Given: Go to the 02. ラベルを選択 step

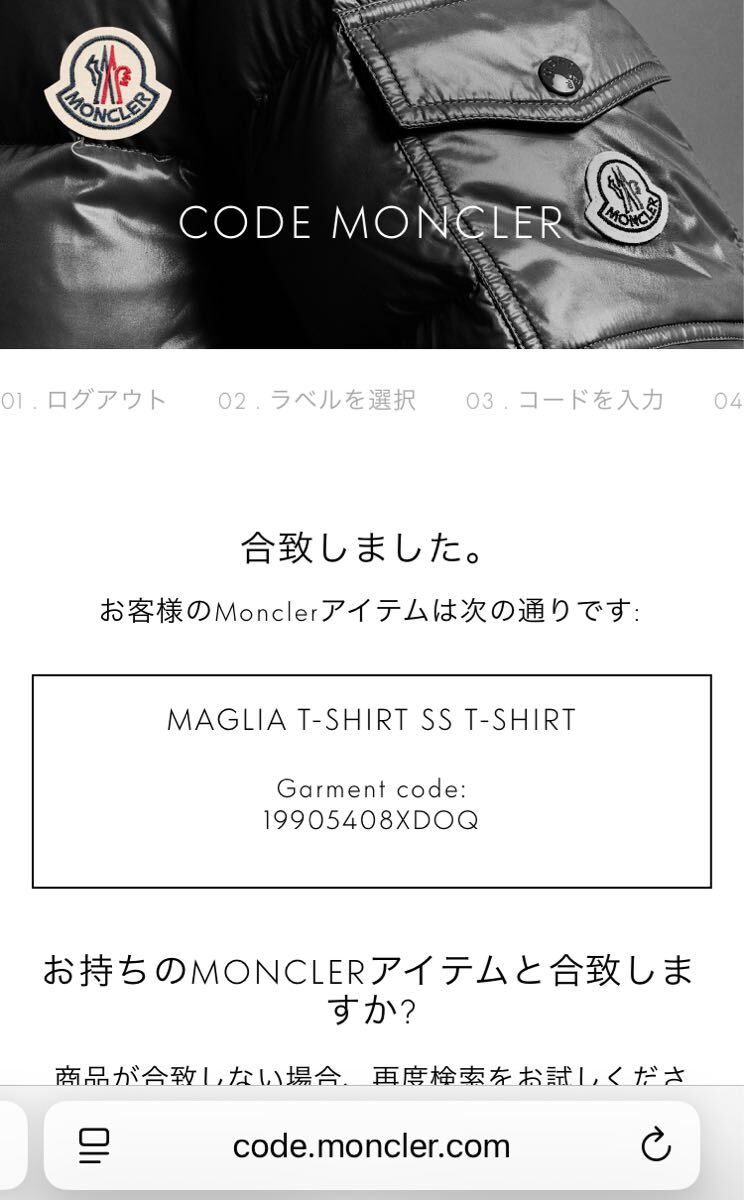Looking at the screenshot, I should click(317, 401).
